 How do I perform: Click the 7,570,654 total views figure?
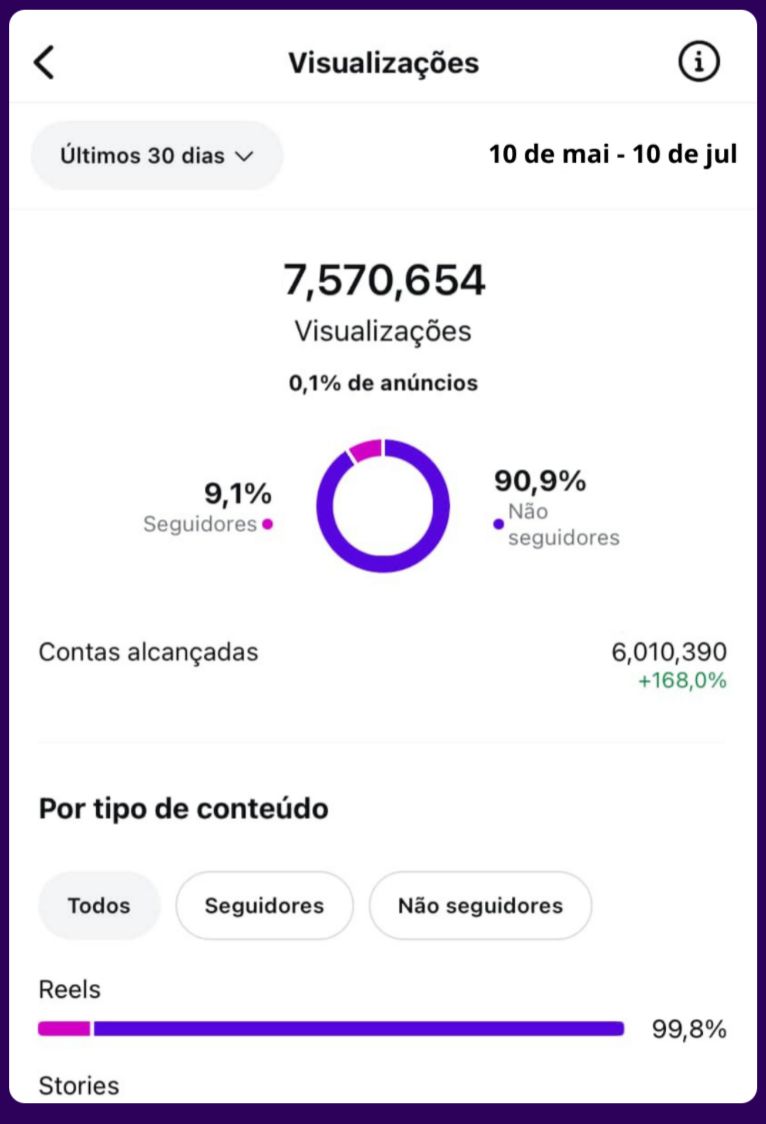[x=383, y=280]
